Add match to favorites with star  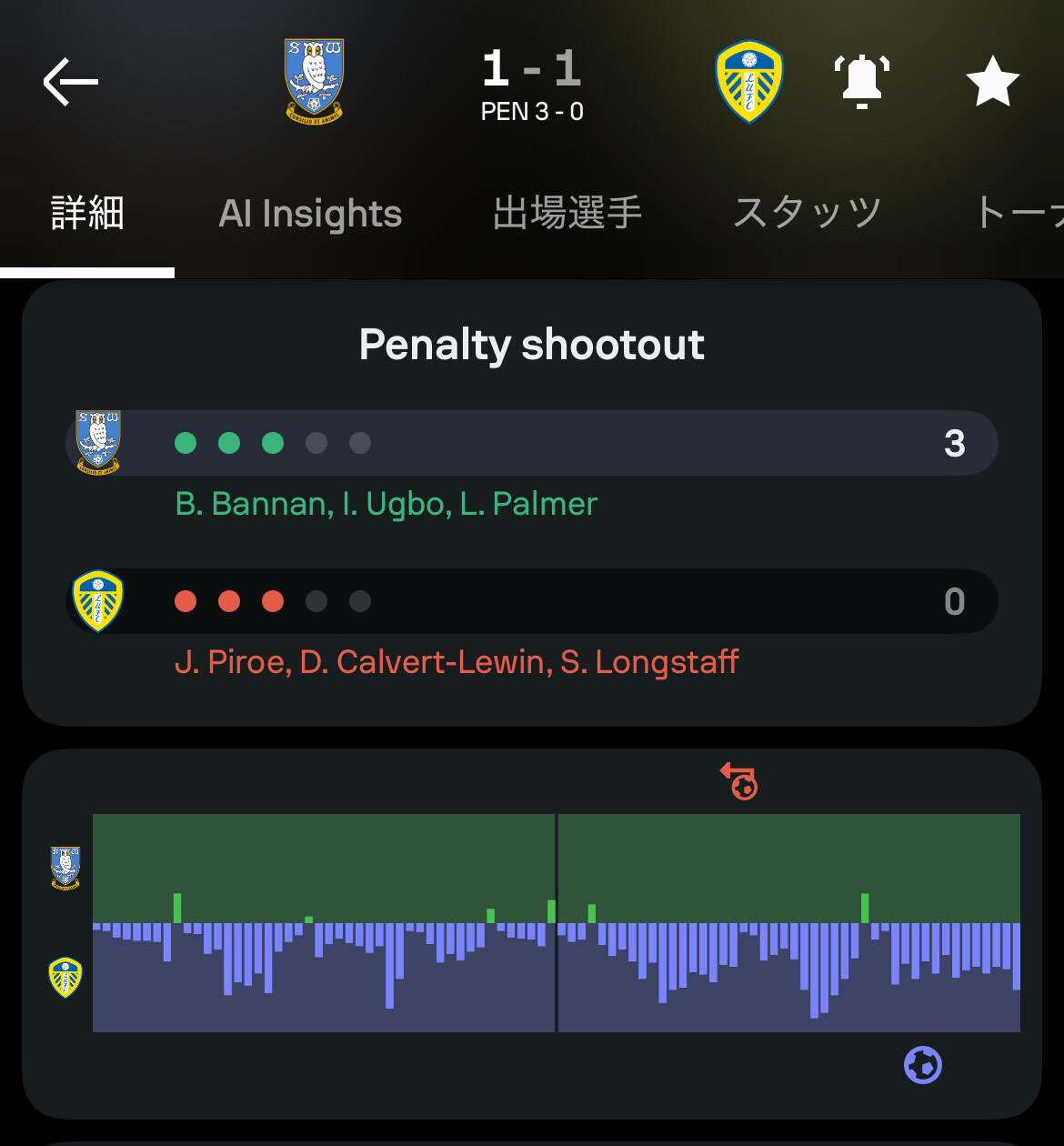coord(992,82)
